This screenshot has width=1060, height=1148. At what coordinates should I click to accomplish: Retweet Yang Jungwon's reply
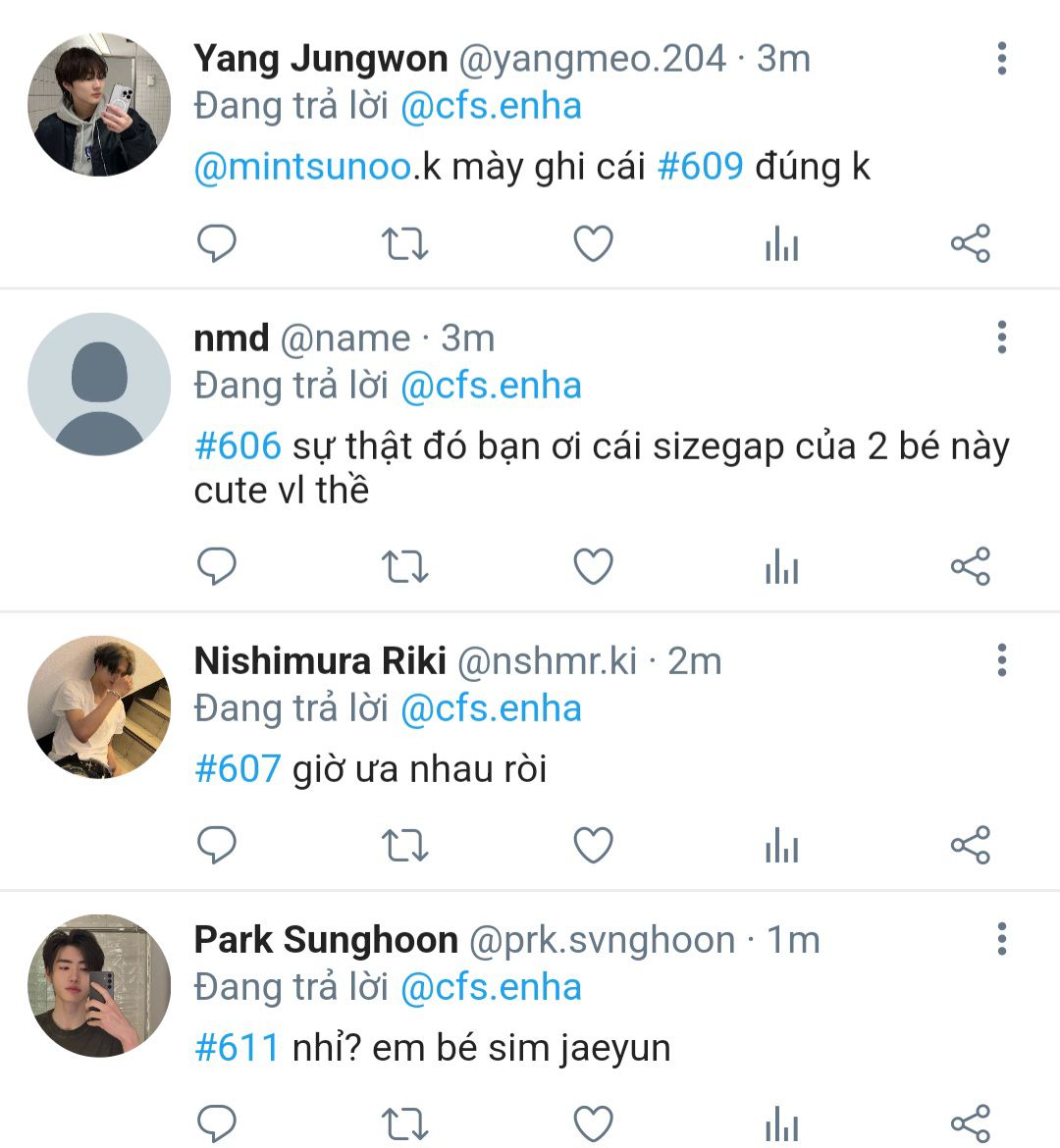[x=404, y=243]
